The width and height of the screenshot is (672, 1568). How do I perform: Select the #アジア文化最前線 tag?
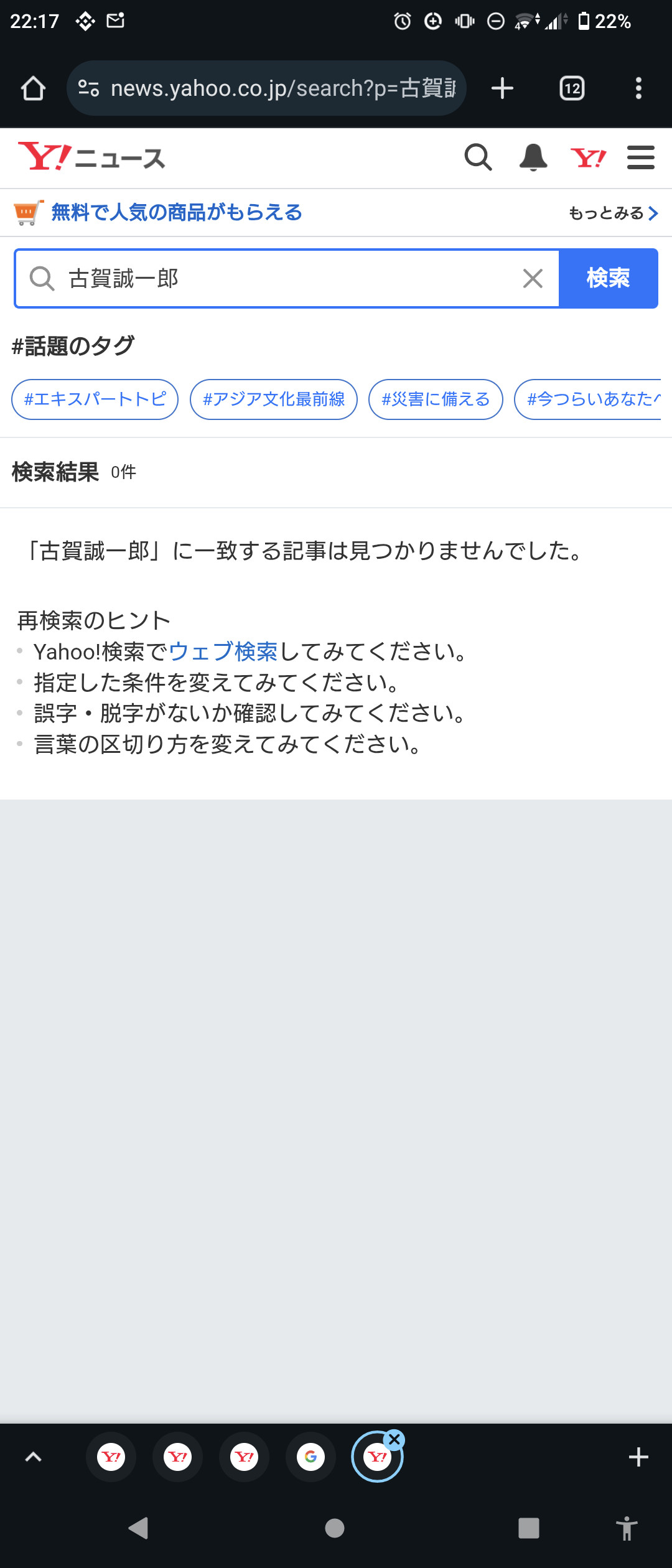click(274, 399)
